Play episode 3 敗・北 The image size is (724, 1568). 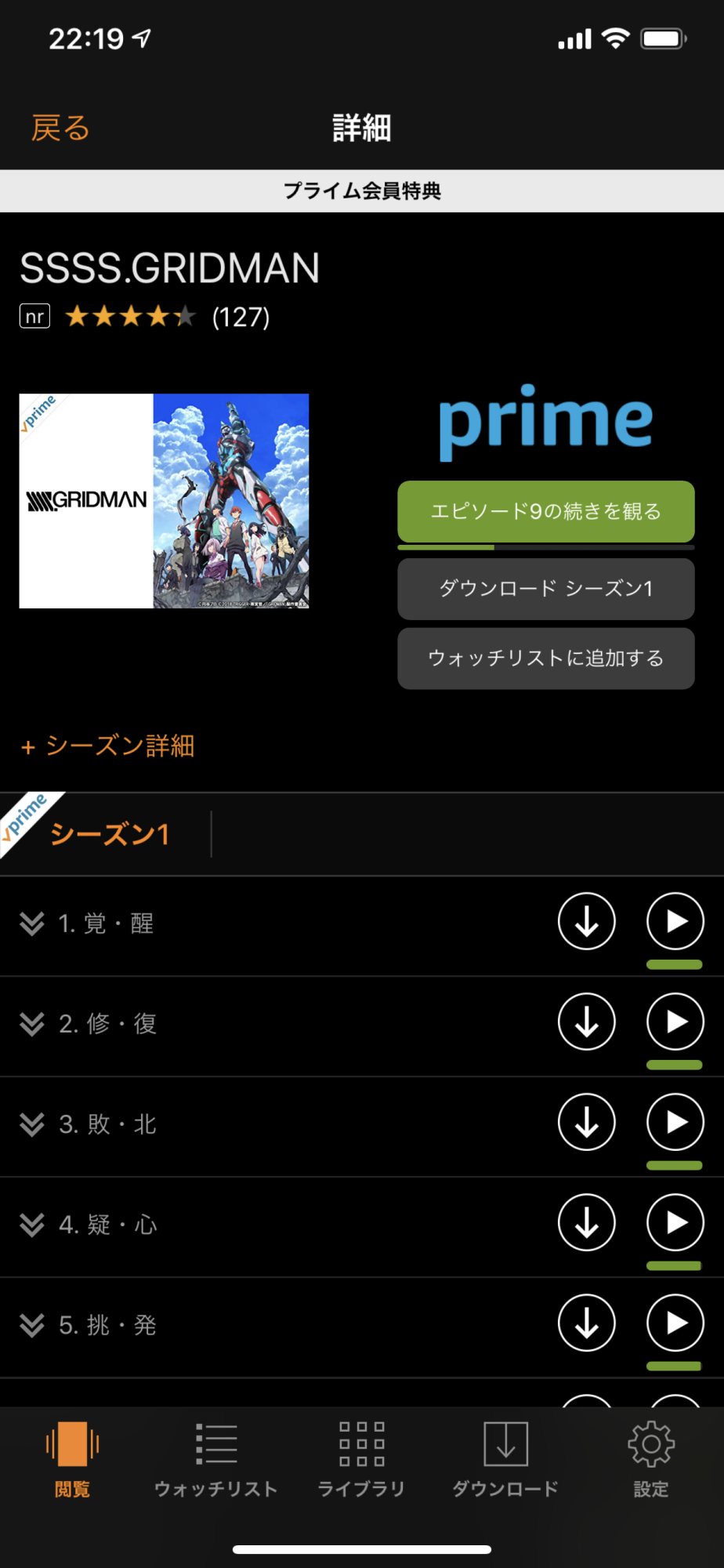coord(675,1122)
